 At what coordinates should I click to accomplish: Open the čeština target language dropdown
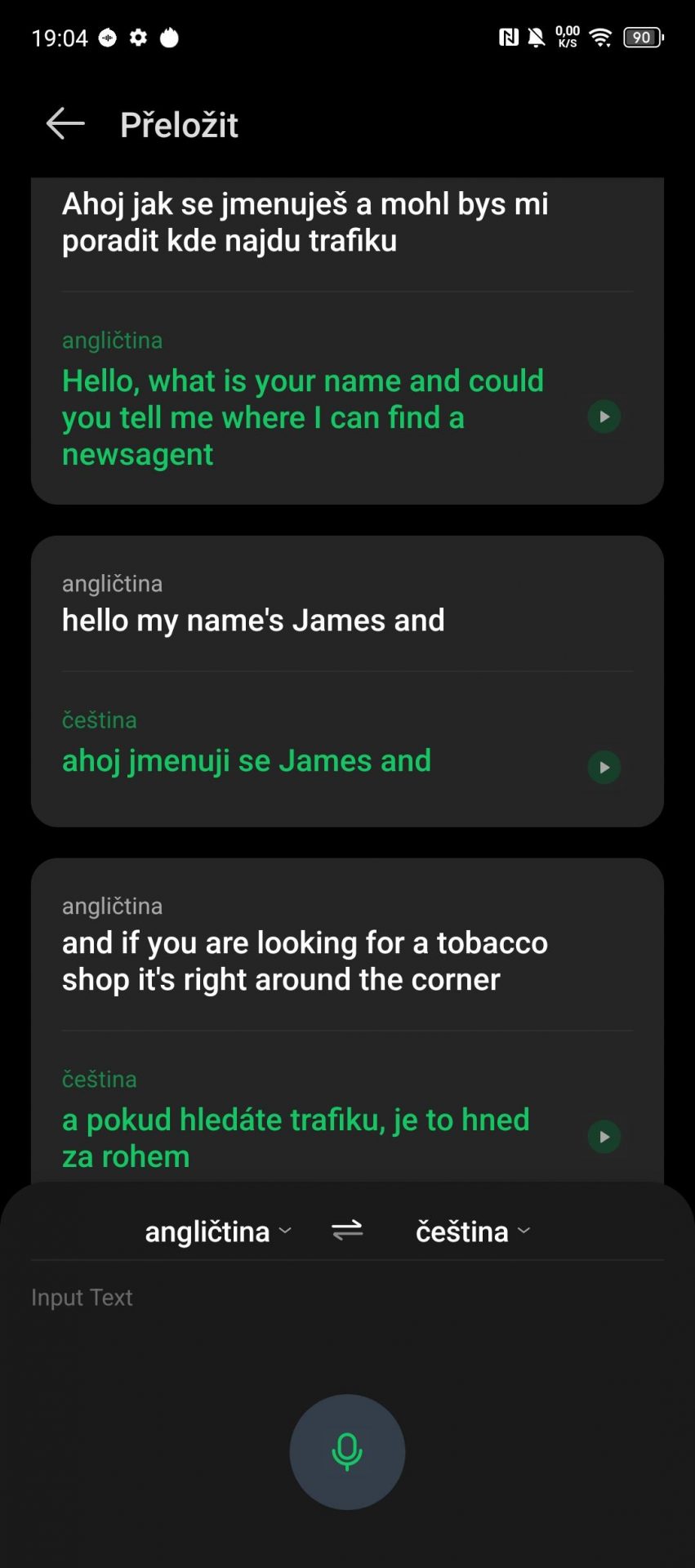point(474,1231)
